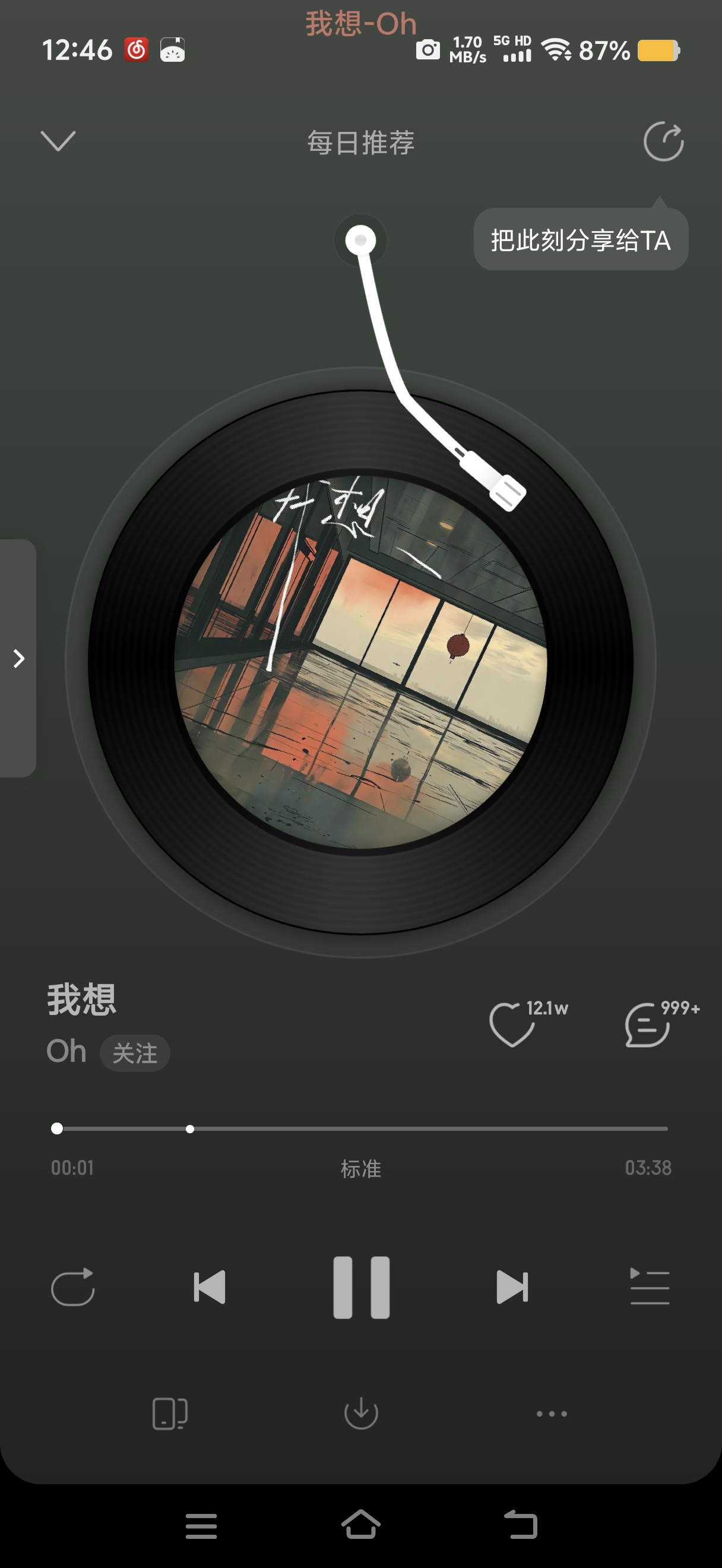The image size is (722, 1568).
Task: Skip to the next track
Action: (512, 1287)
